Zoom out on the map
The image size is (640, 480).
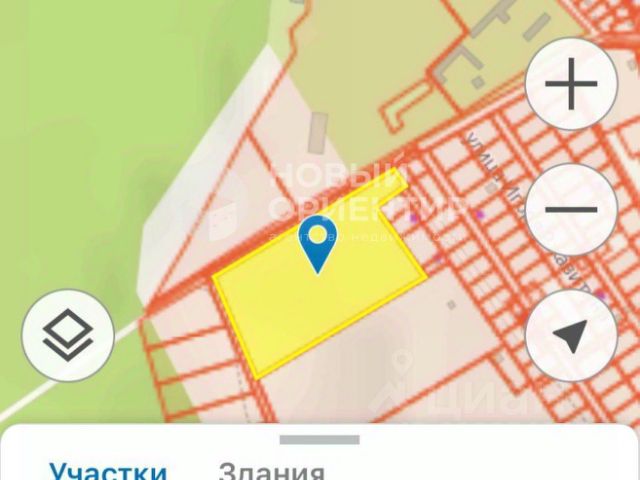pyautogui.click(x=572, y=212)
